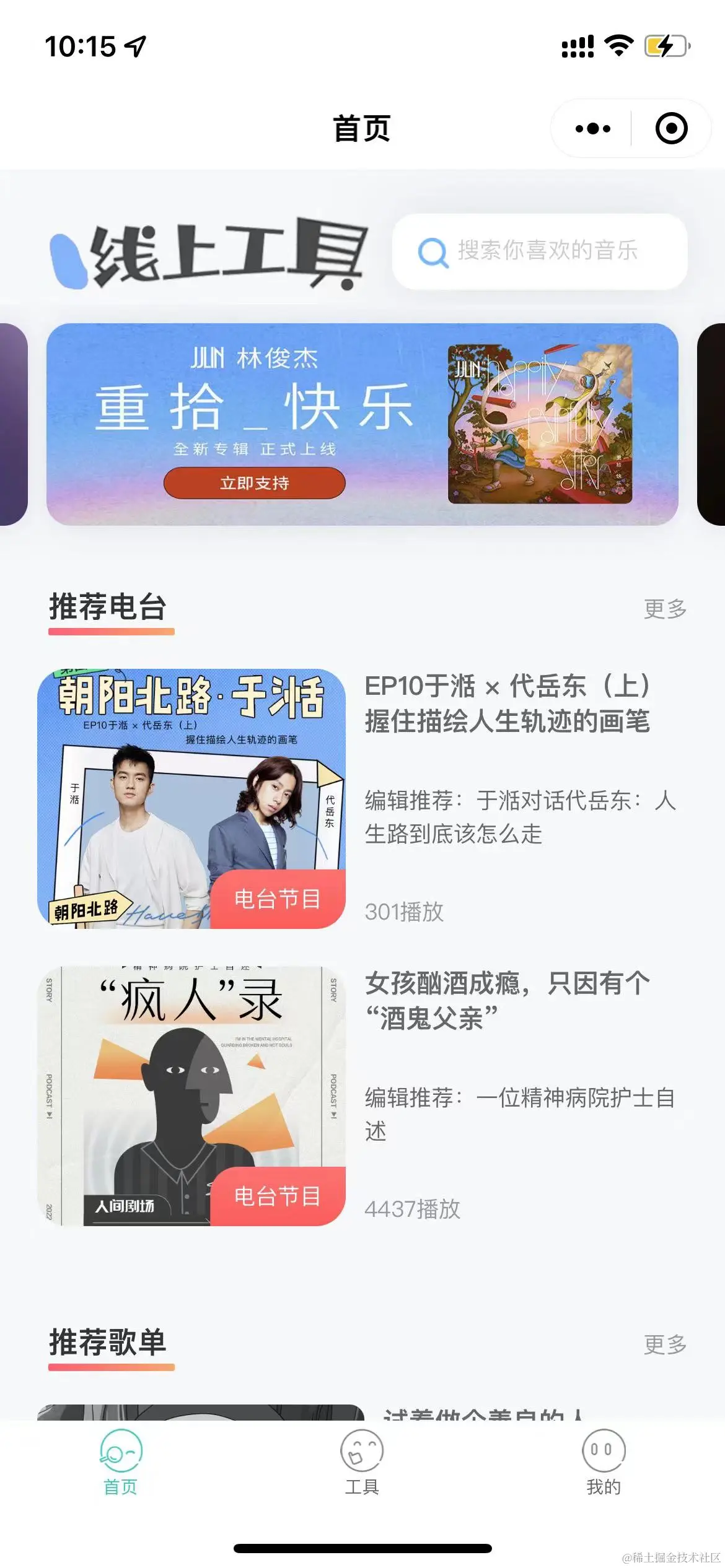Close the mini program with the circle button
This screenshot has height=1568, width=725.
[671, 129]
